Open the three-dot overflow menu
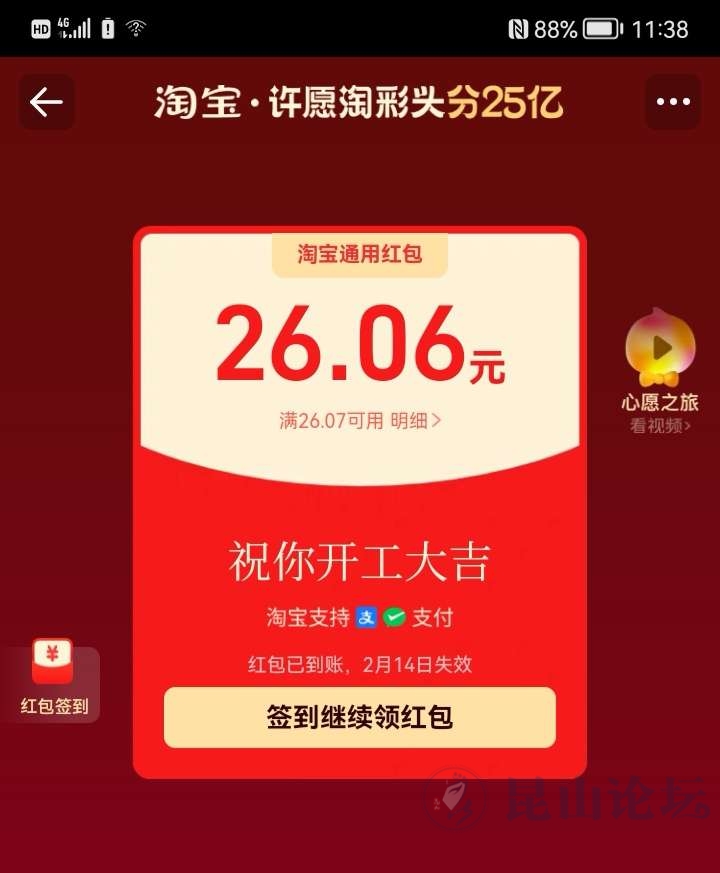Viewport: 720px width, 873px height. pos(673,102)
